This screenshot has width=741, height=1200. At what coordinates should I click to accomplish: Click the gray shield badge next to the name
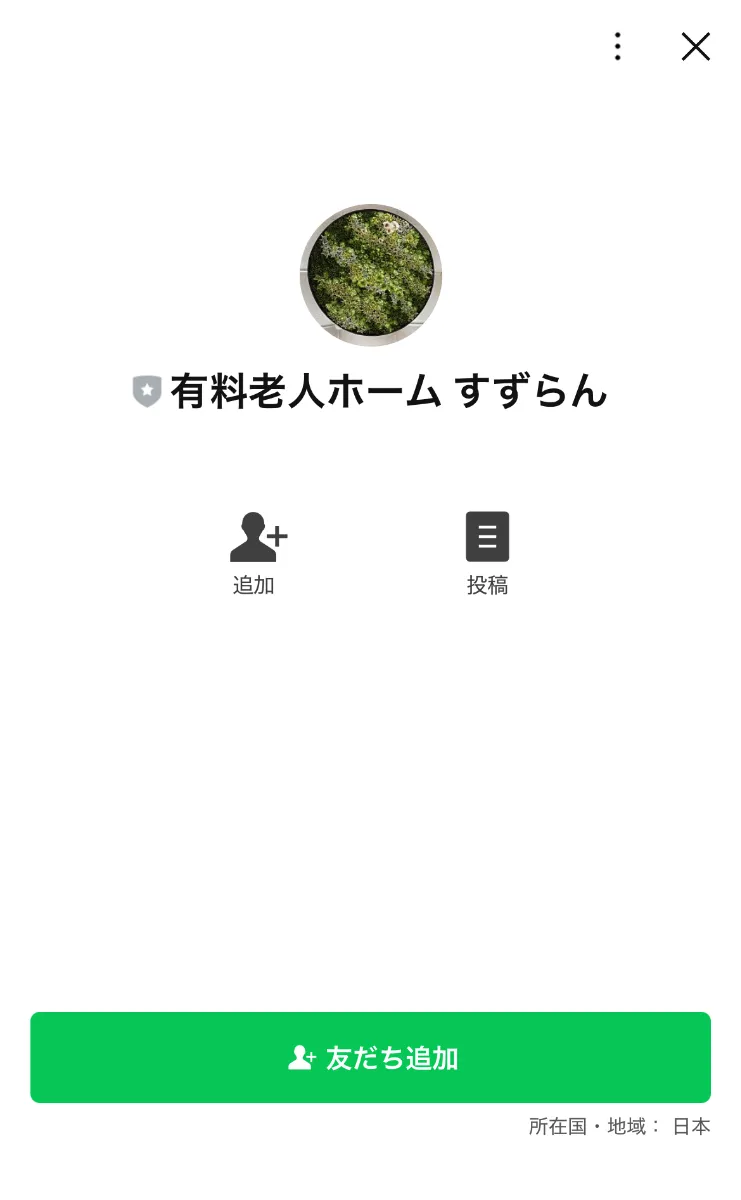pos(147,391)
